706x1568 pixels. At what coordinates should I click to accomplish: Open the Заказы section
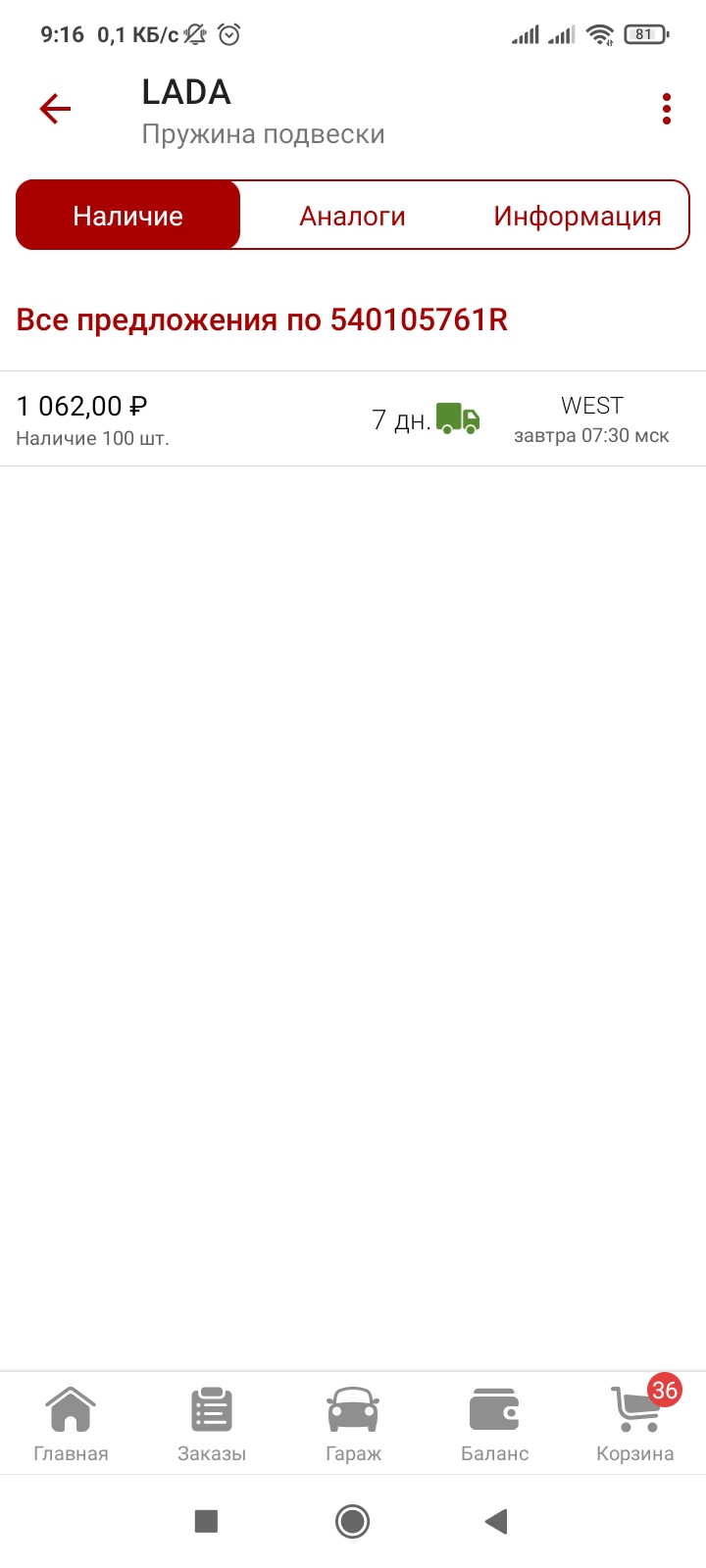point(212,1424)
